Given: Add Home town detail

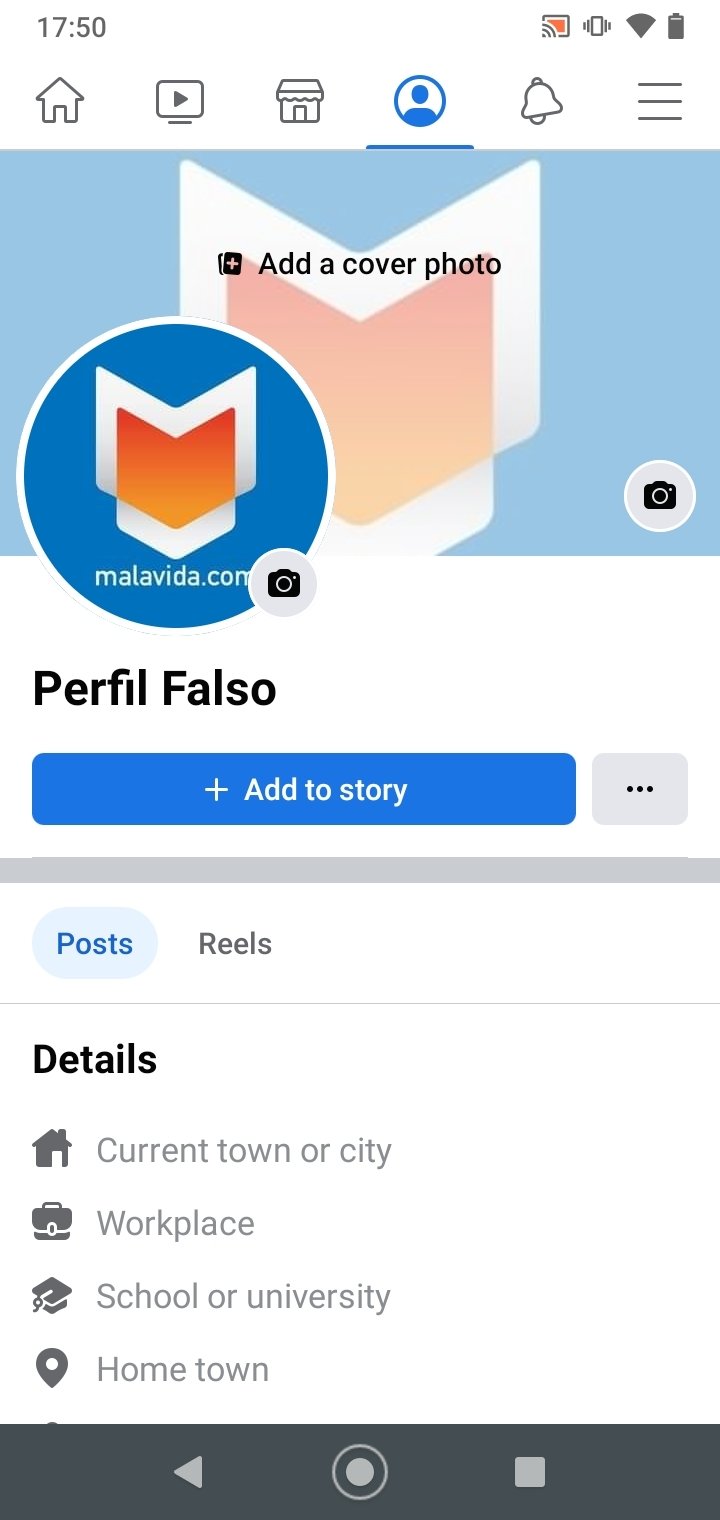Looking at the screenshot, I should [x=151, y=1369].
